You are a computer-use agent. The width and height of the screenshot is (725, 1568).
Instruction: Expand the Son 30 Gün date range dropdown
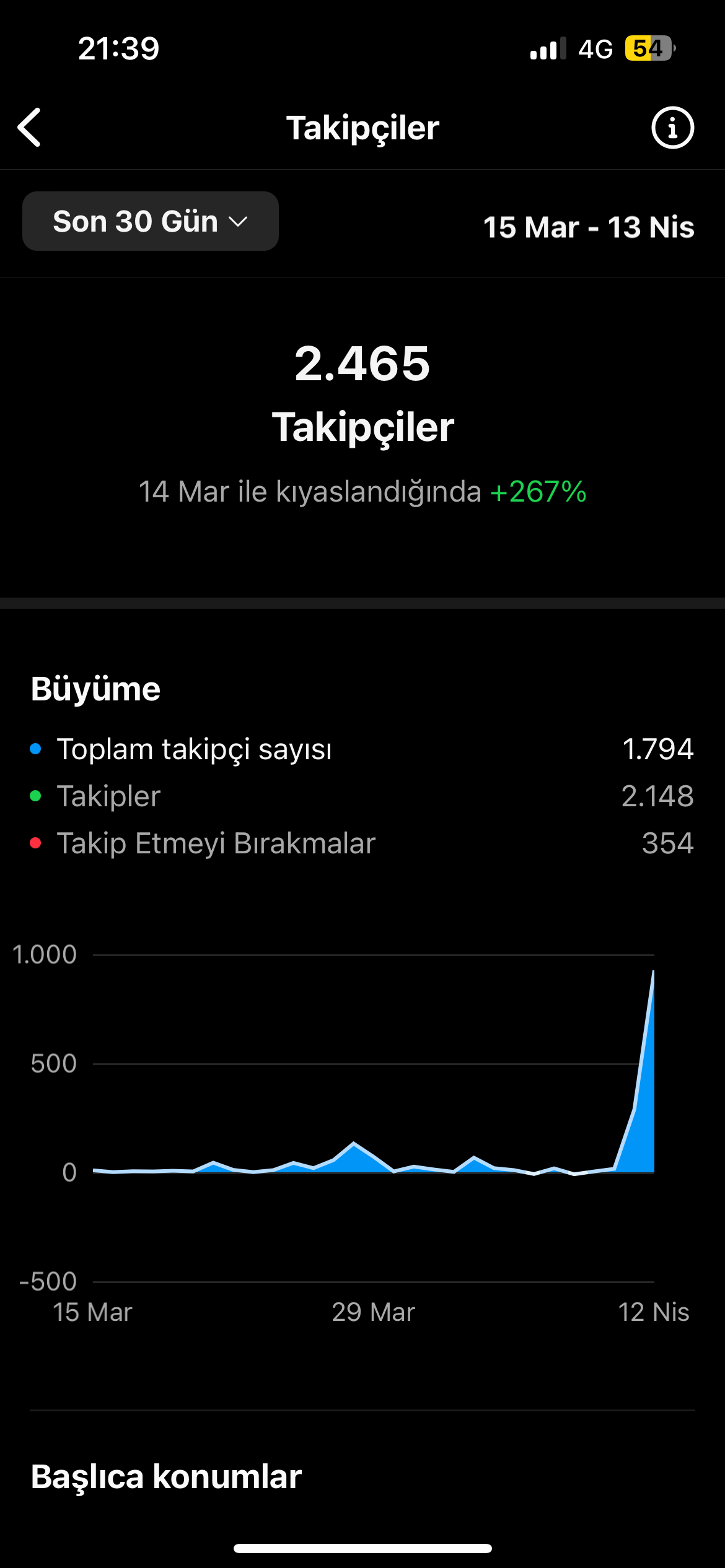151,221
